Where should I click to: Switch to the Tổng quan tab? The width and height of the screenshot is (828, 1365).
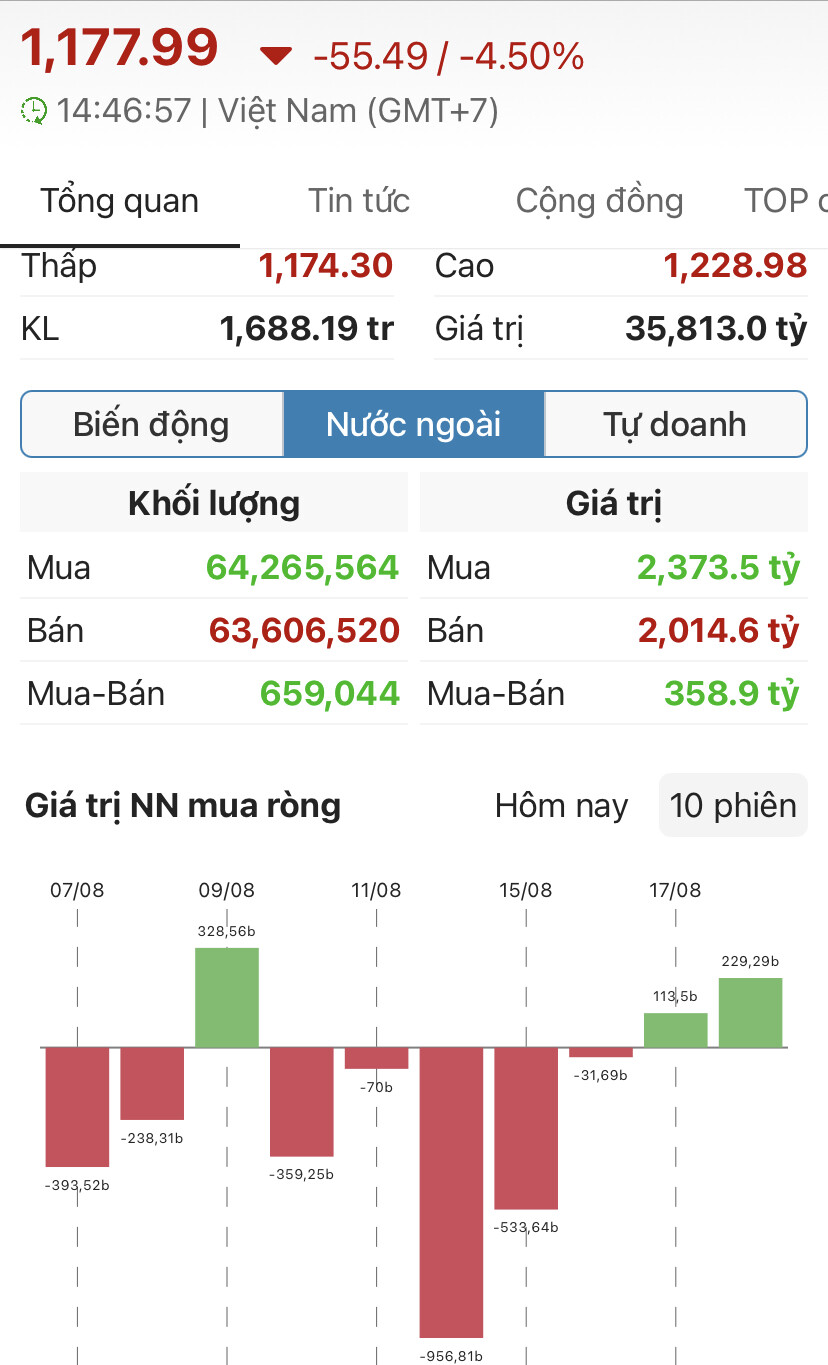(119, 201)
